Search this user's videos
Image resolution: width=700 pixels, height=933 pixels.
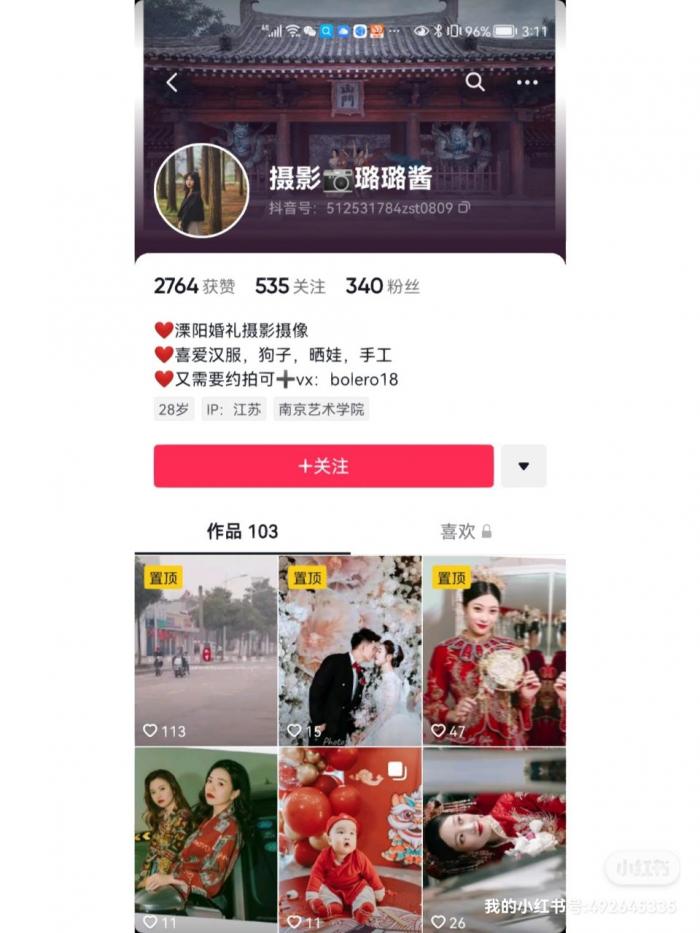[475, 82]
